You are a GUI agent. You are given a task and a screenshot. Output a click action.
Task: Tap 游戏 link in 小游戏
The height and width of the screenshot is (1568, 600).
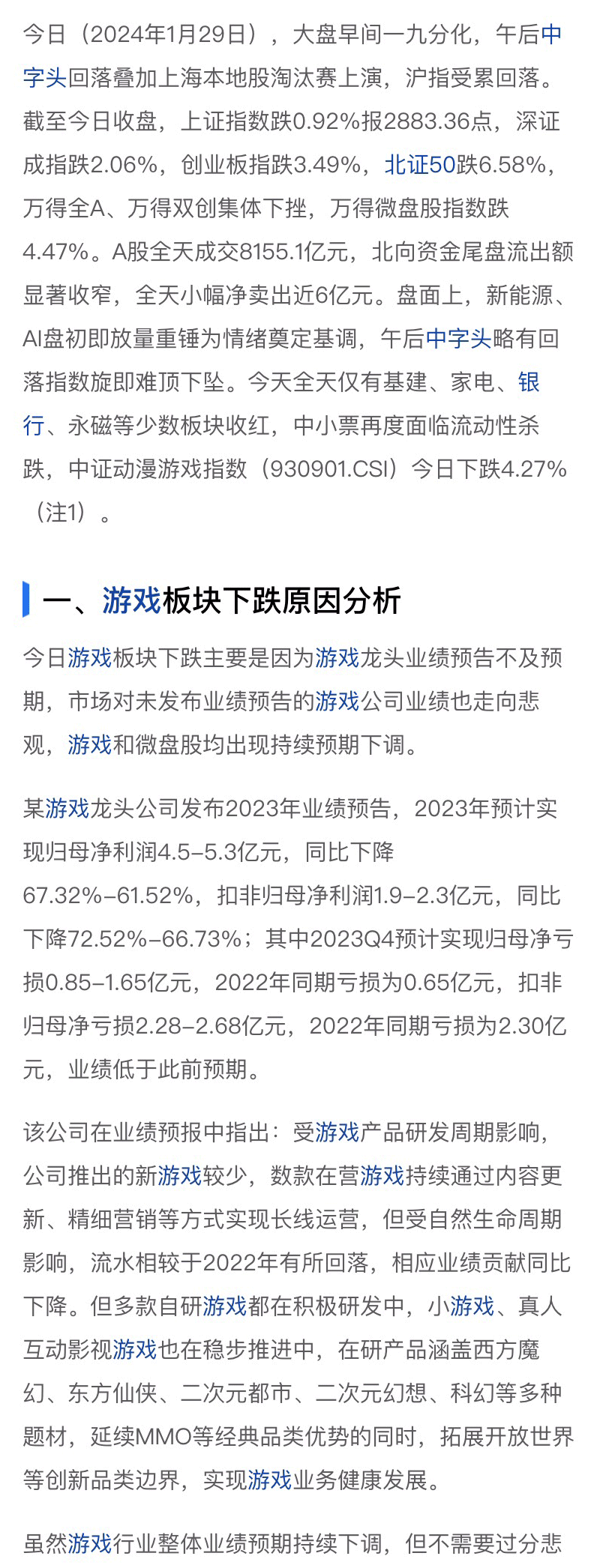tap(472, 1306)
